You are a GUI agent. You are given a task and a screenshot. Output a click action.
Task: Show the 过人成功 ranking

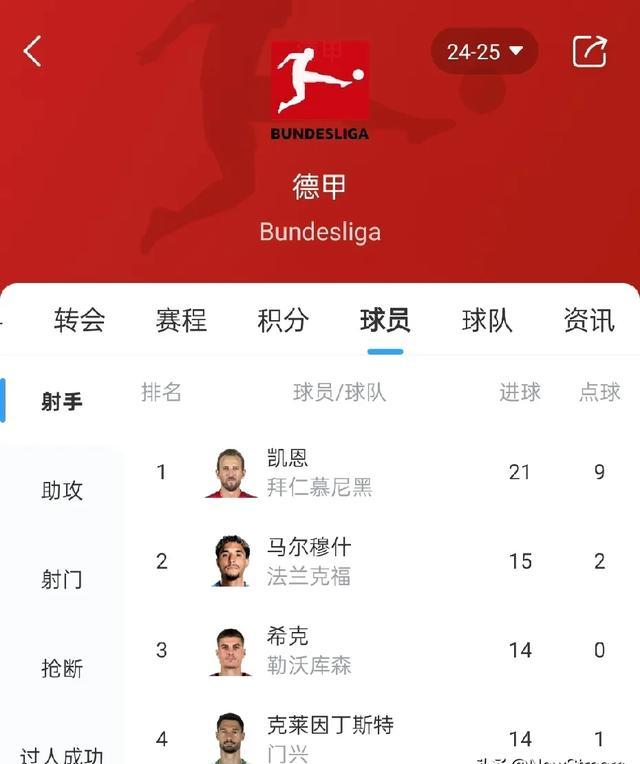(62, 753)
